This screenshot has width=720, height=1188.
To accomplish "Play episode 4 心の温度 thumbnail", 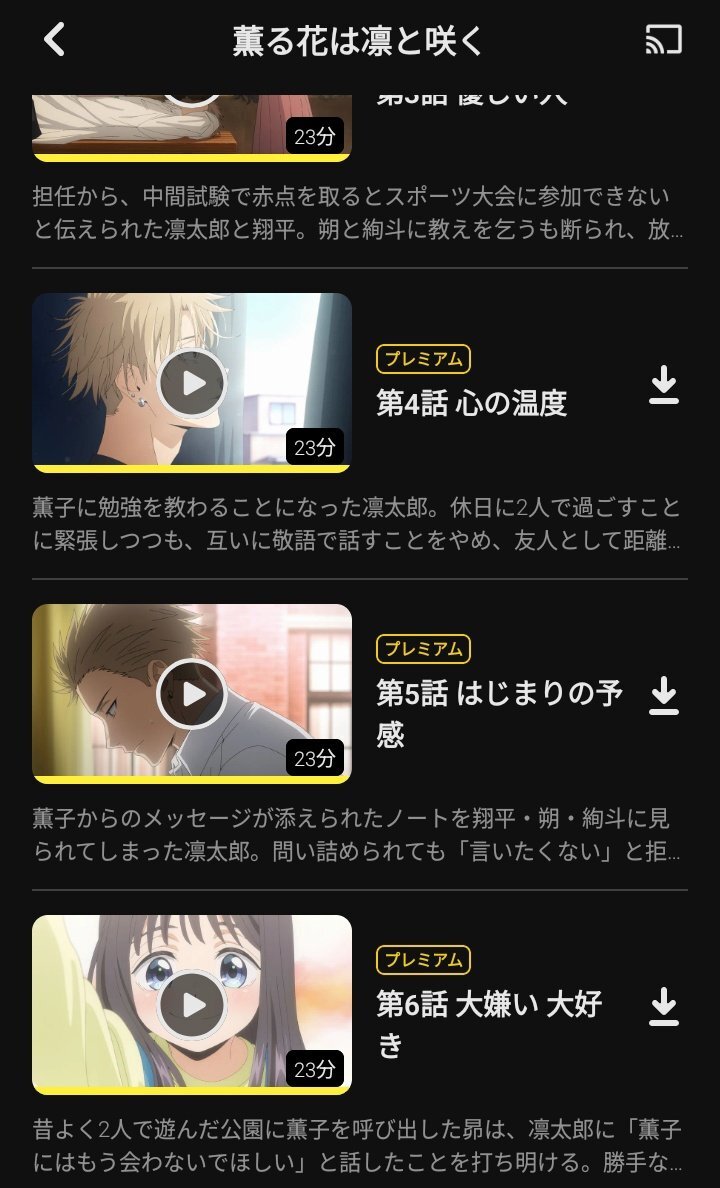I will (192, 383).
